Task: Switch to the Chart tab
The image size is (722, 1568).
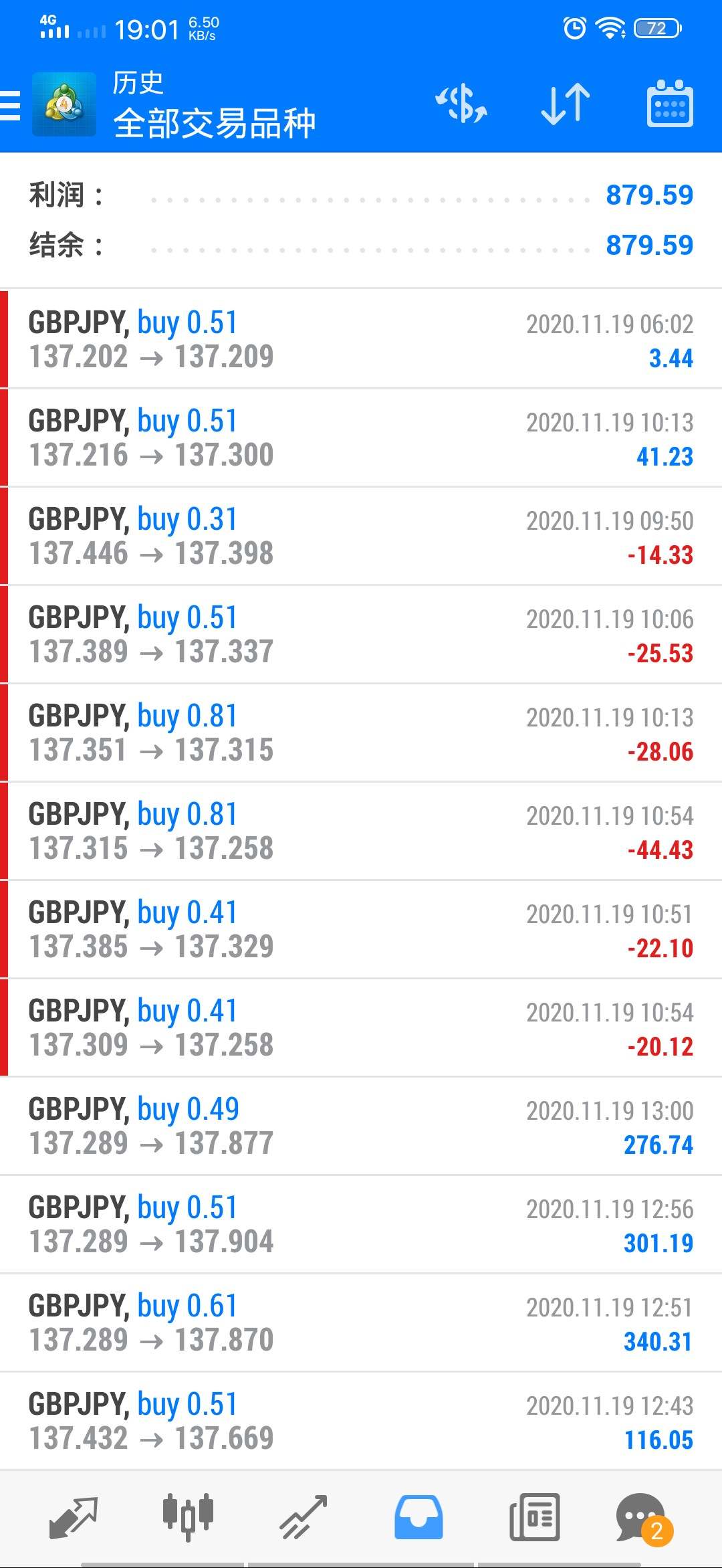Action: point(188,1517)
